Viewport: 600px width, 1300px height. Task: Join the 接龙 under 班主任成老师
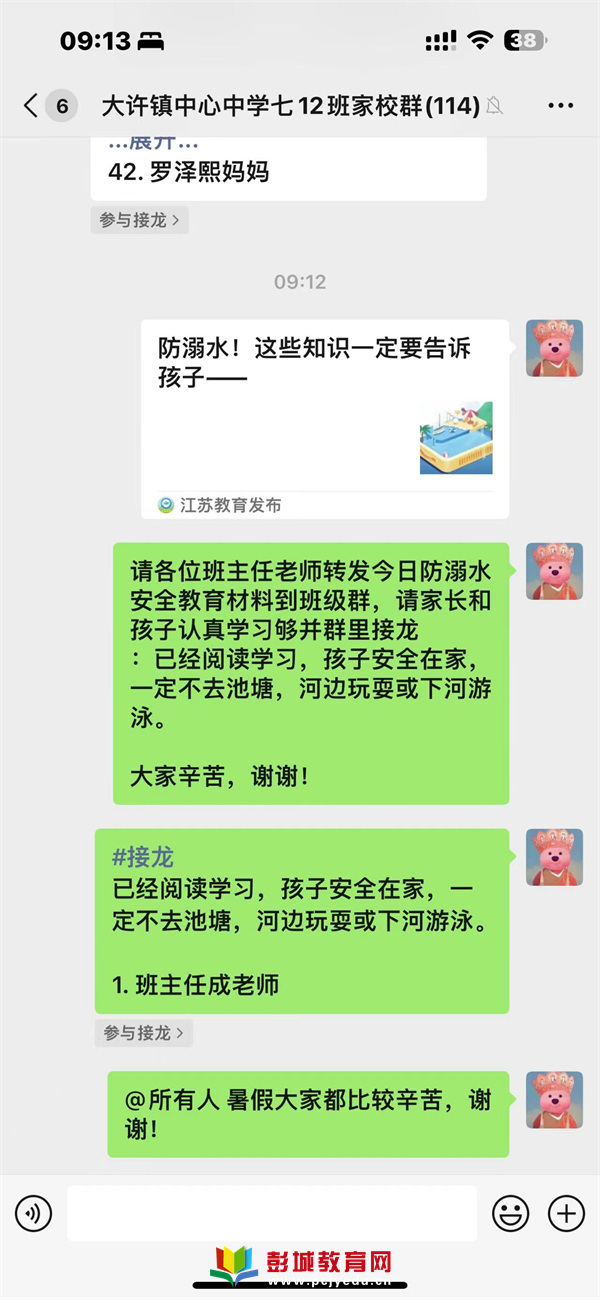143,1033
